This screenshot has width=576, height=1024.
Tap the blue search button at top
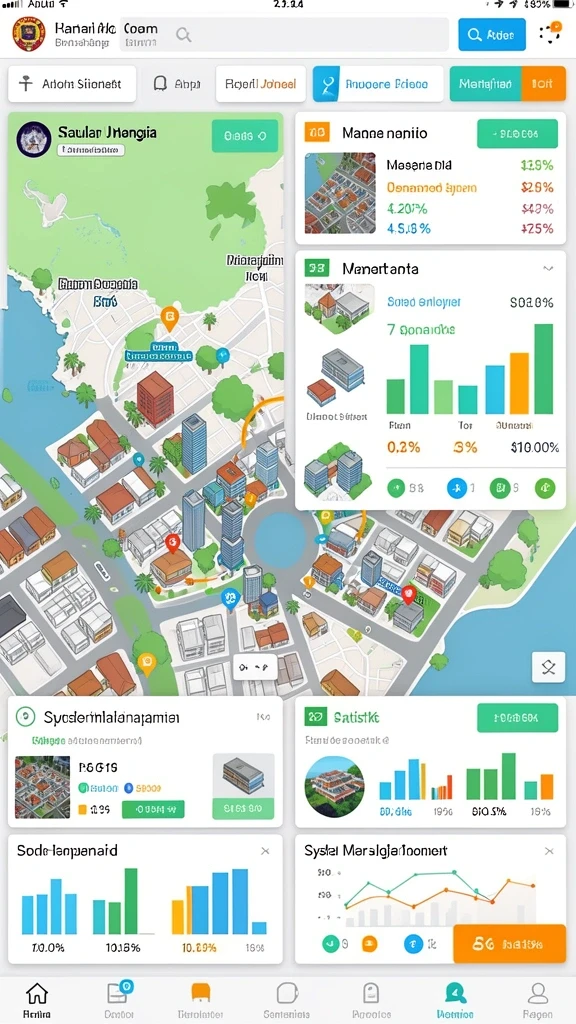click(492, 34)
